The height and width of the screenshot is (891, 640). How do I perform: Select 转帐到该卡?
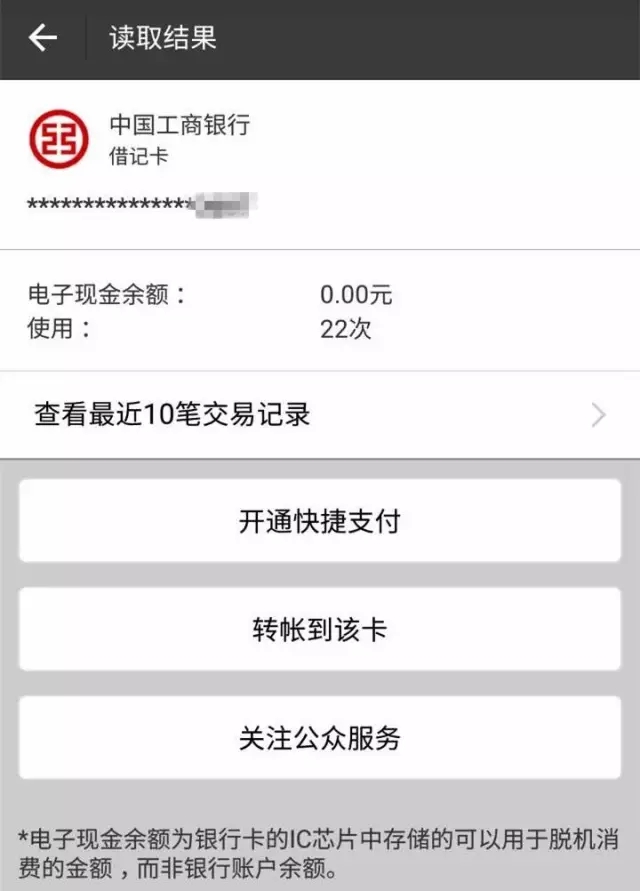pyautogui.click(x=320, y=630)
